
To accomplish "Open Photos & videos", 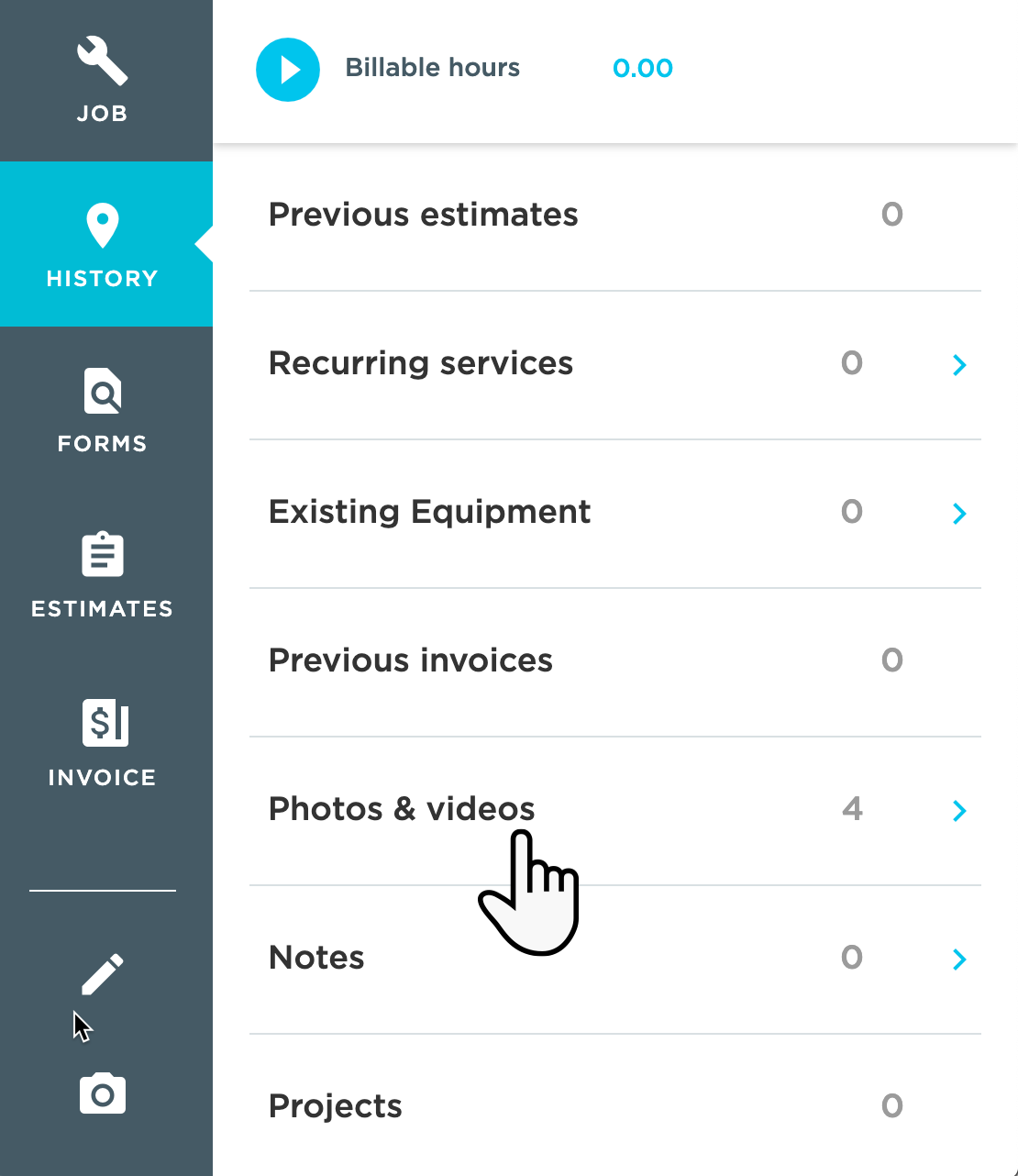I will click(614, 810).
